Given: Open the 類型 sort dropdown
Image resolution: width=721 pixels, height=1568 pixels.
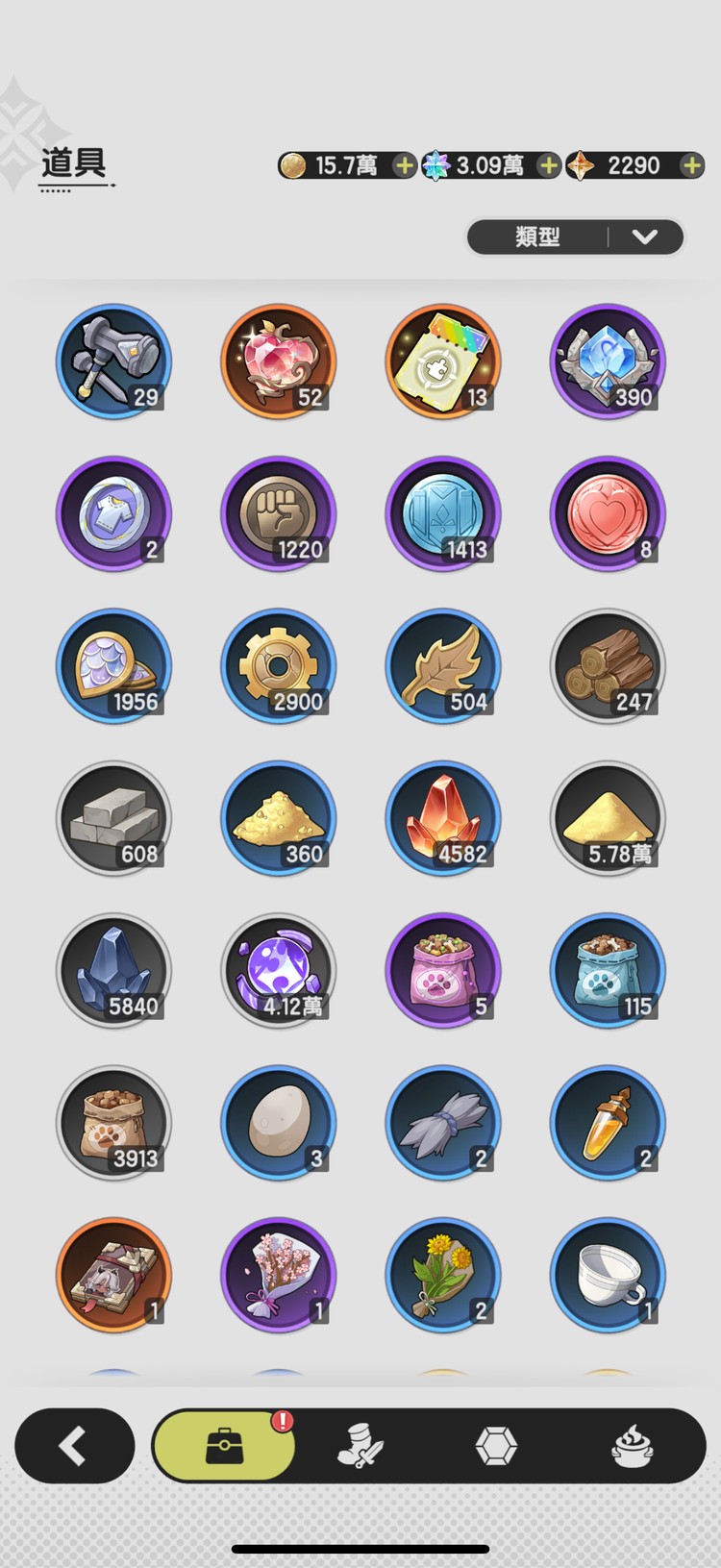Looking at the screenshot, I should click(x=575, y=236).
